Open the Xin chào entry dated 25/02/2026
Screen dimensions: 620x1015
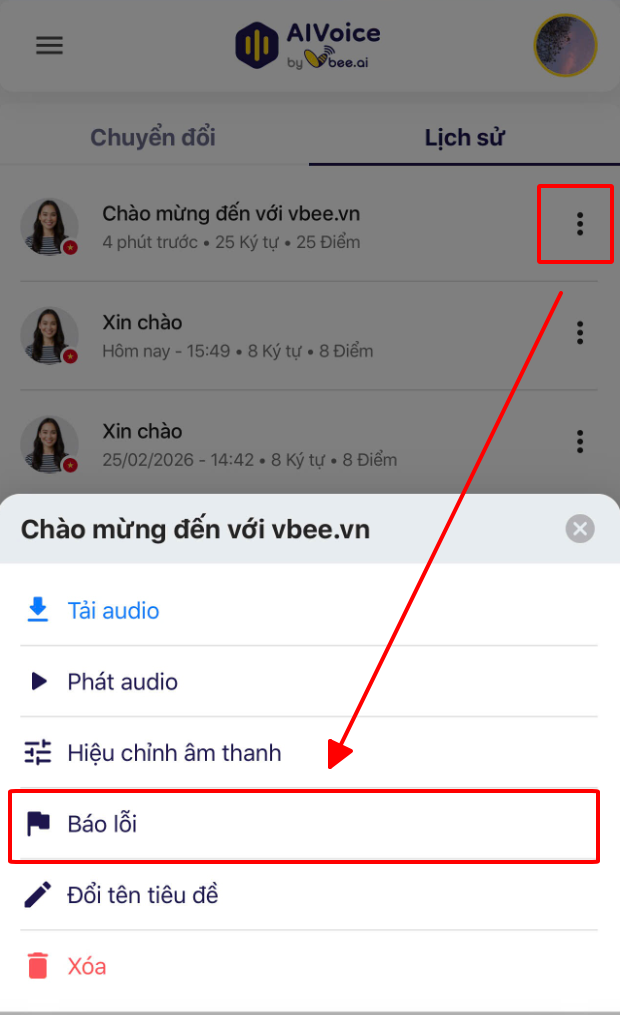pos(249,444)
